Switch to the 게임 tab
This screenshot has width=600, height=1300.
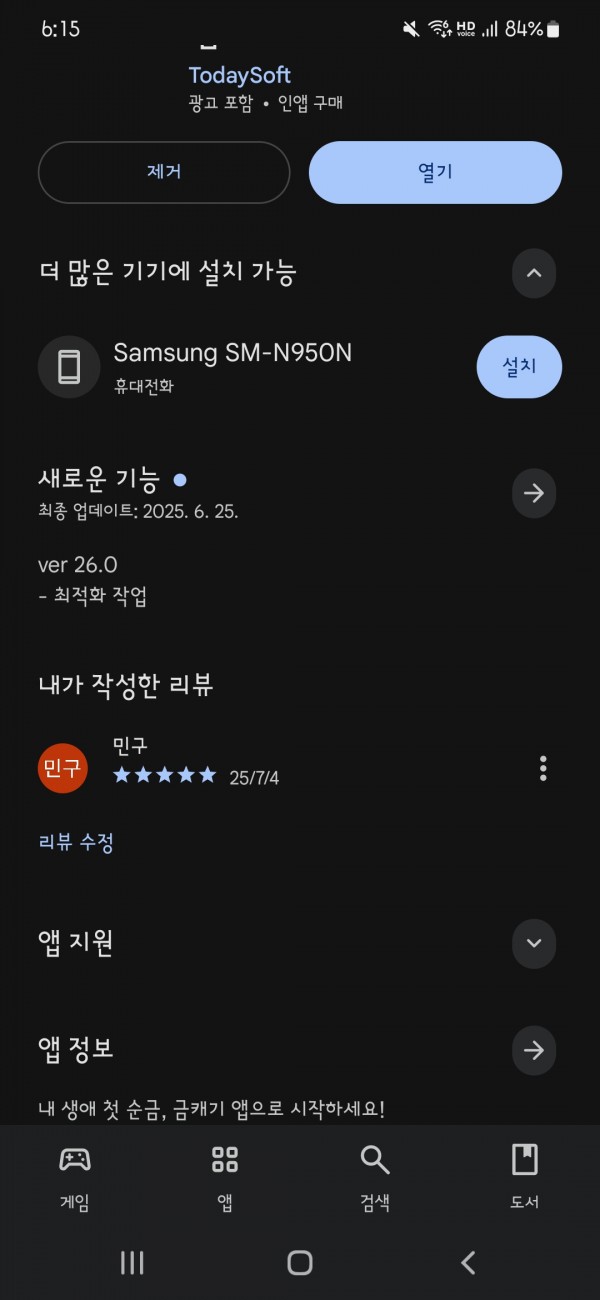pyautogui.click(x=75, y=1177)
